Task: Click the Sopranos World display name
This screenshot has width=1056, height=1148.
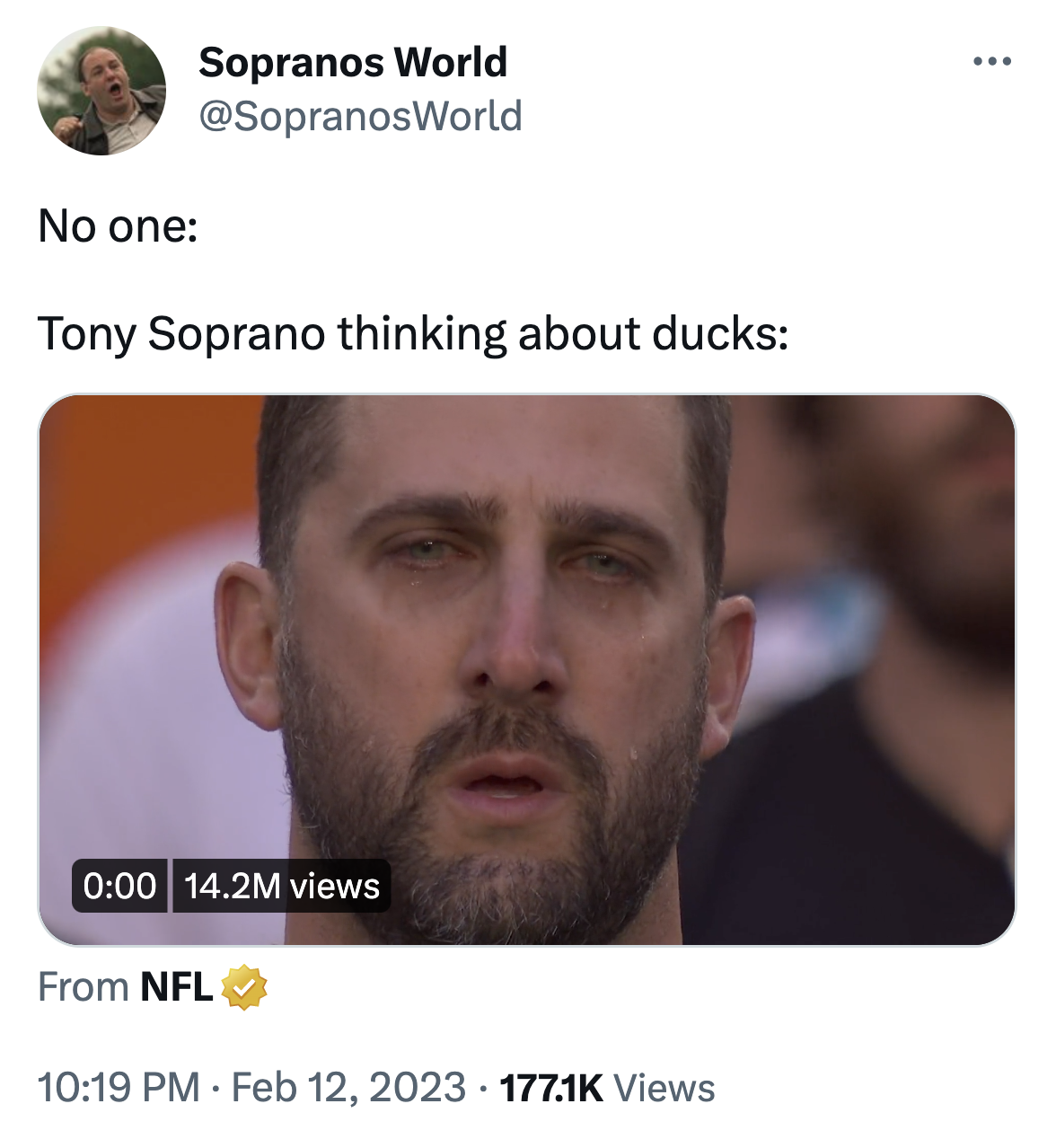Action: click(354, 63)
